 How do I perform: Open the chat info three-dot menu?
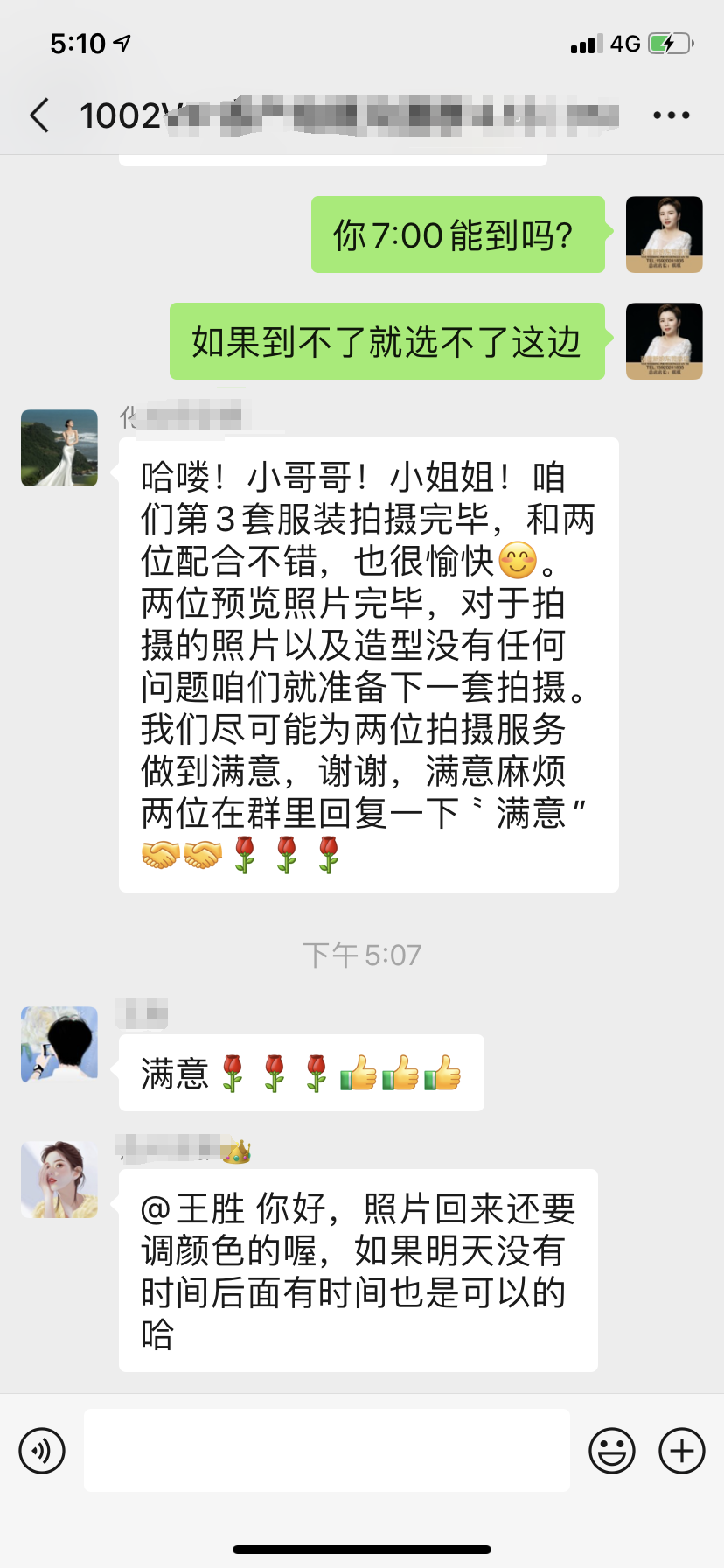(671, 115)
